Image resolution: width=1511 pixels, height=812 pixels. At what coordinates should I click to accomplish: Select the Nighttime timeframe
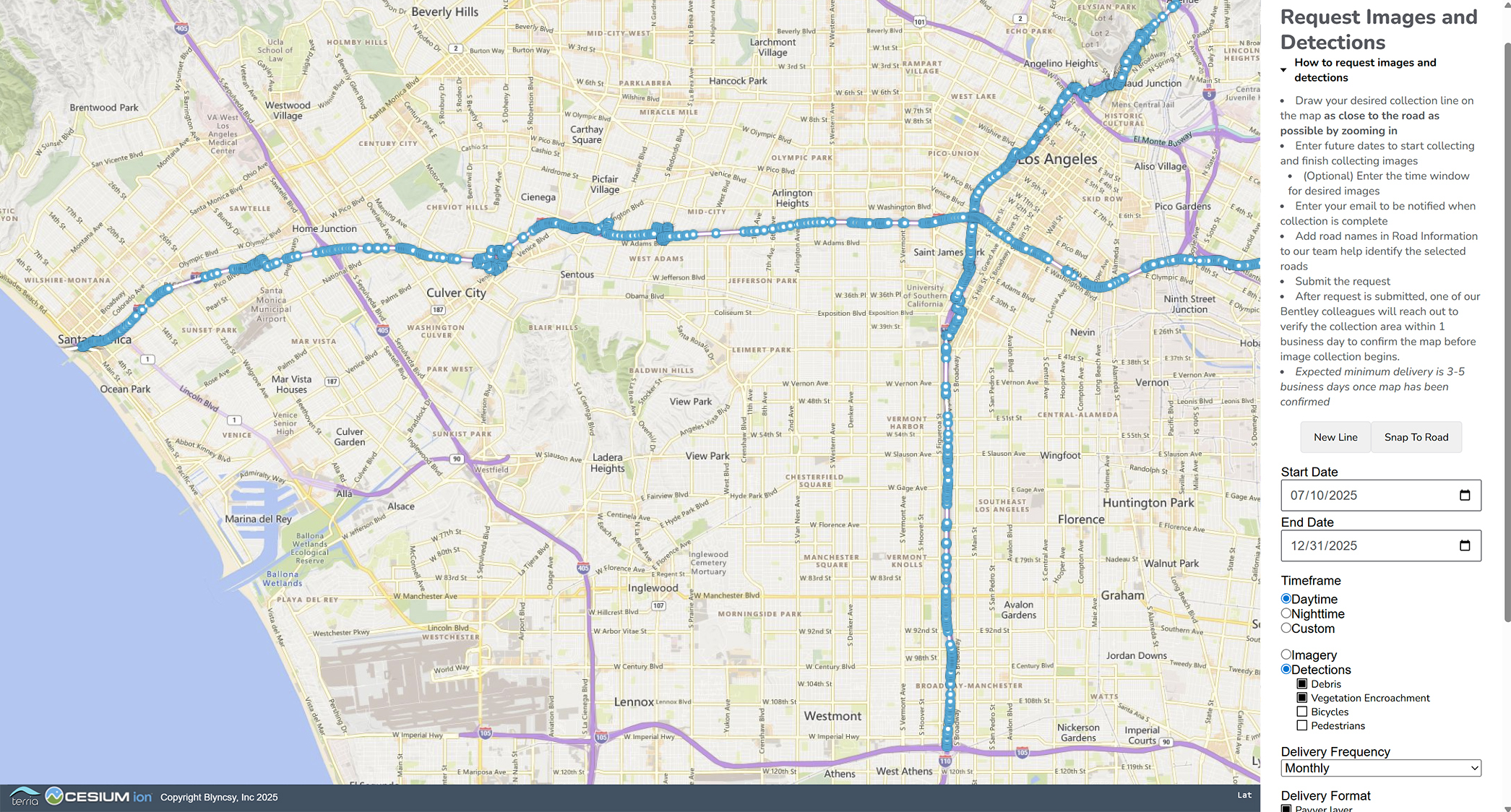1286,613
